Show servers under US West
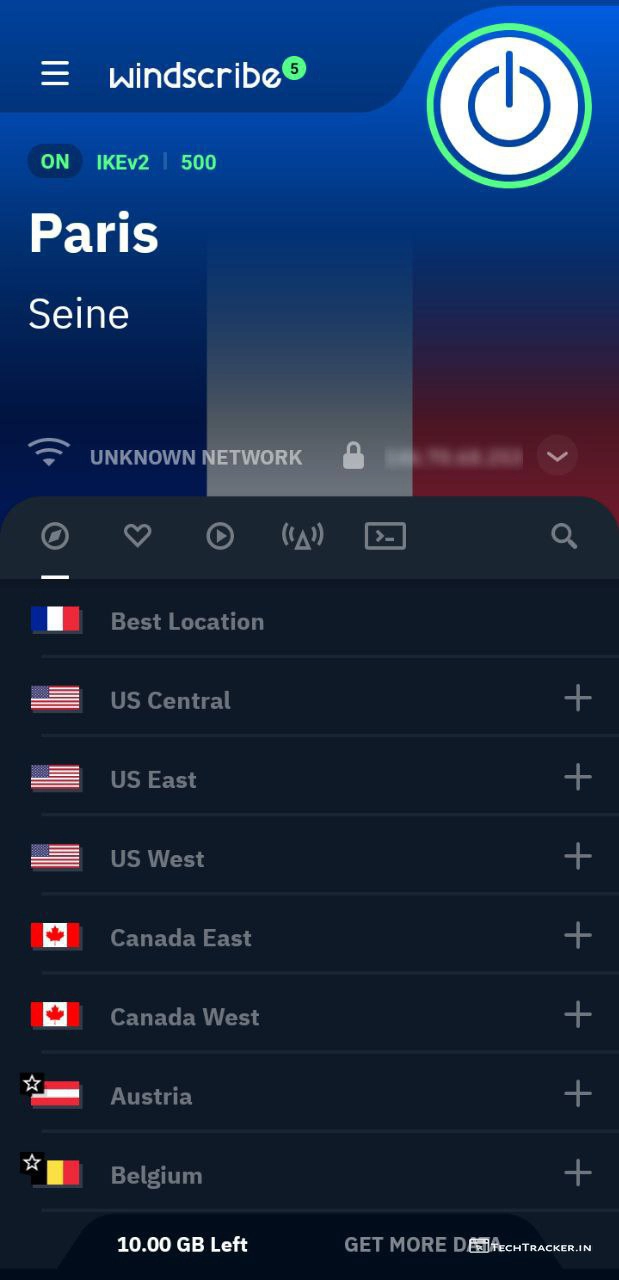Viewport: 619px width, 1280px height. pos(577,856)
